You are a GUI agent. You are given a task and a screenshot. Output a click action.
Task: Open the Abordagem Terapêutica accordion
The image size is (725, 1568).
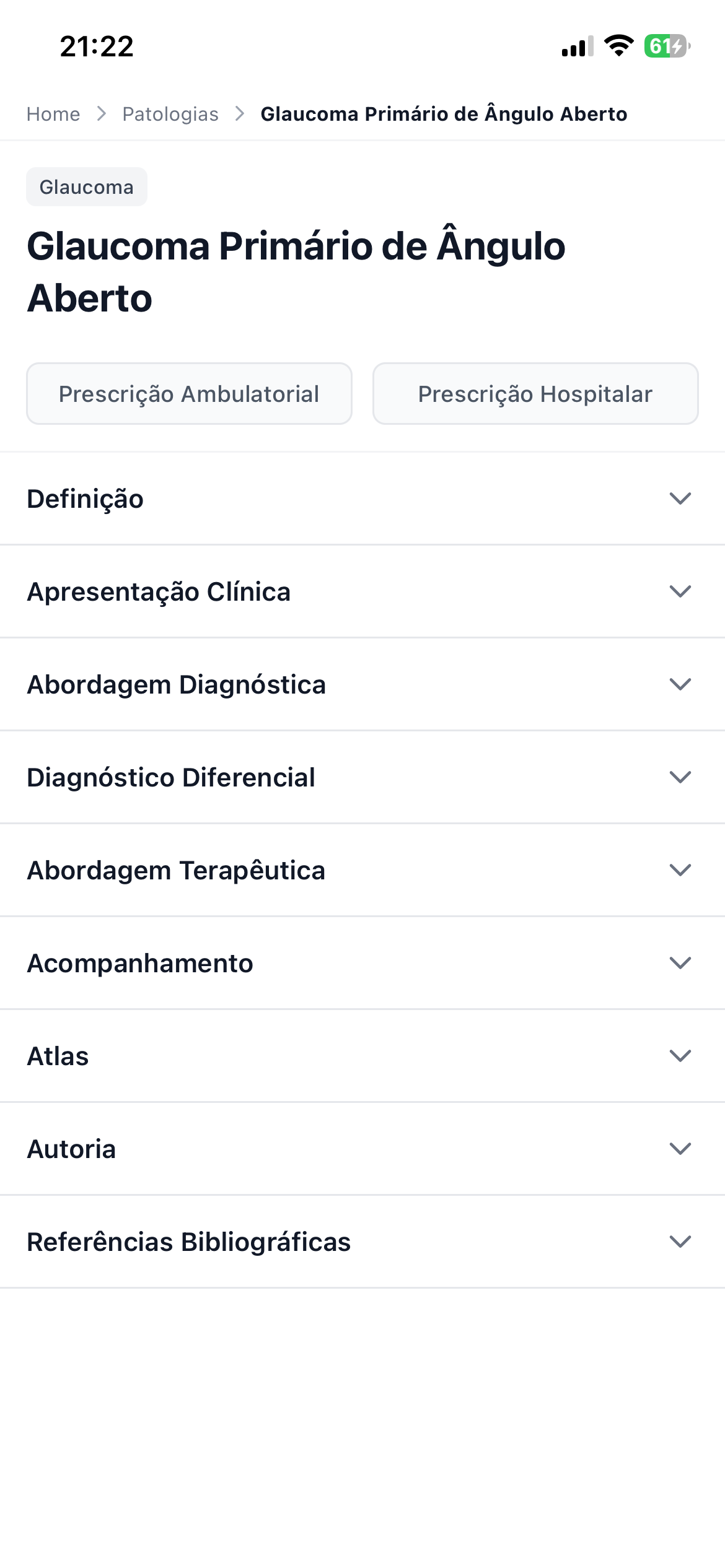pos(362,870)
